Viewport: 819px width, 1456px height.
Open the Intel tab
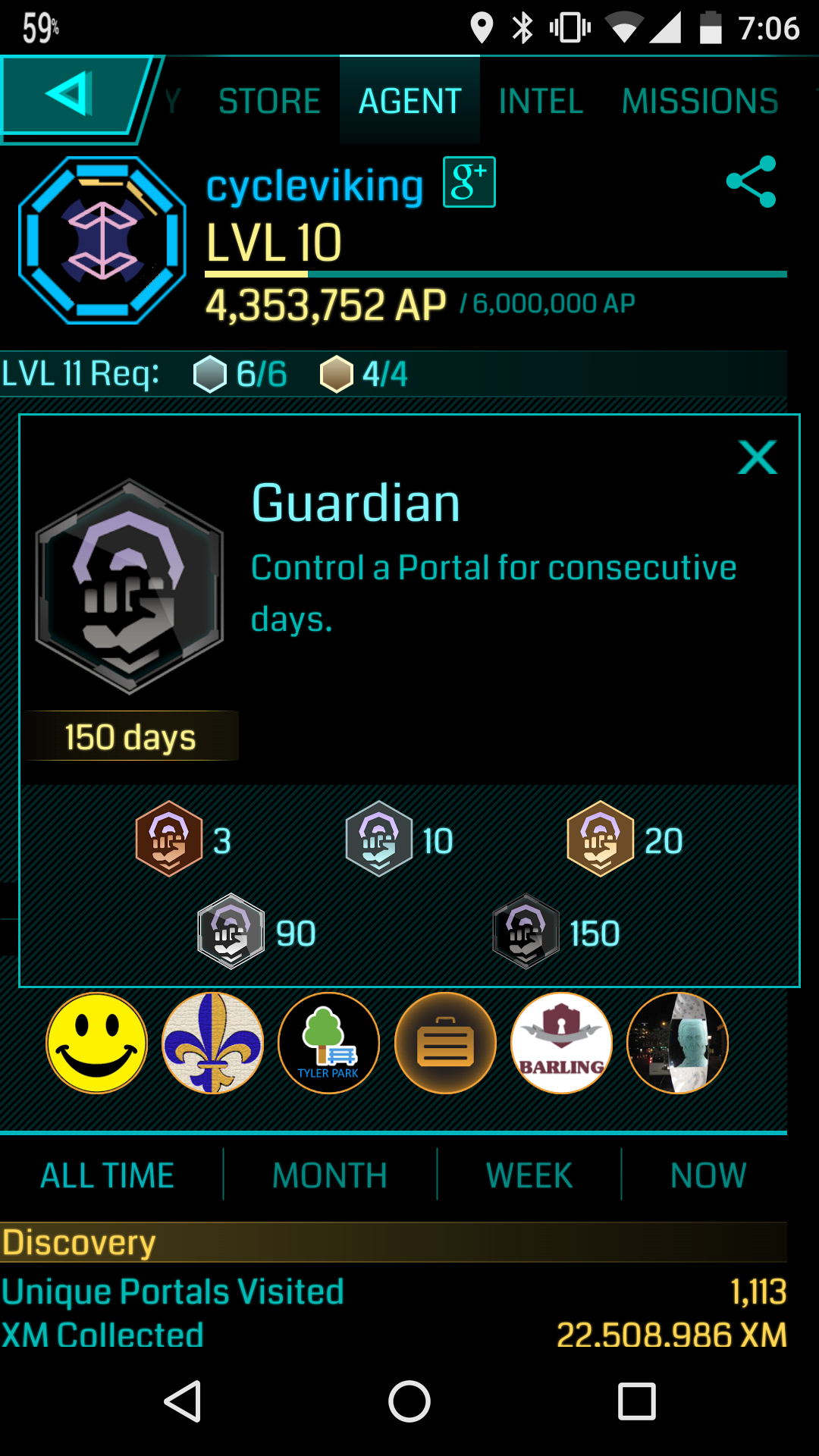pyautogui.click(x=541, y=101)
